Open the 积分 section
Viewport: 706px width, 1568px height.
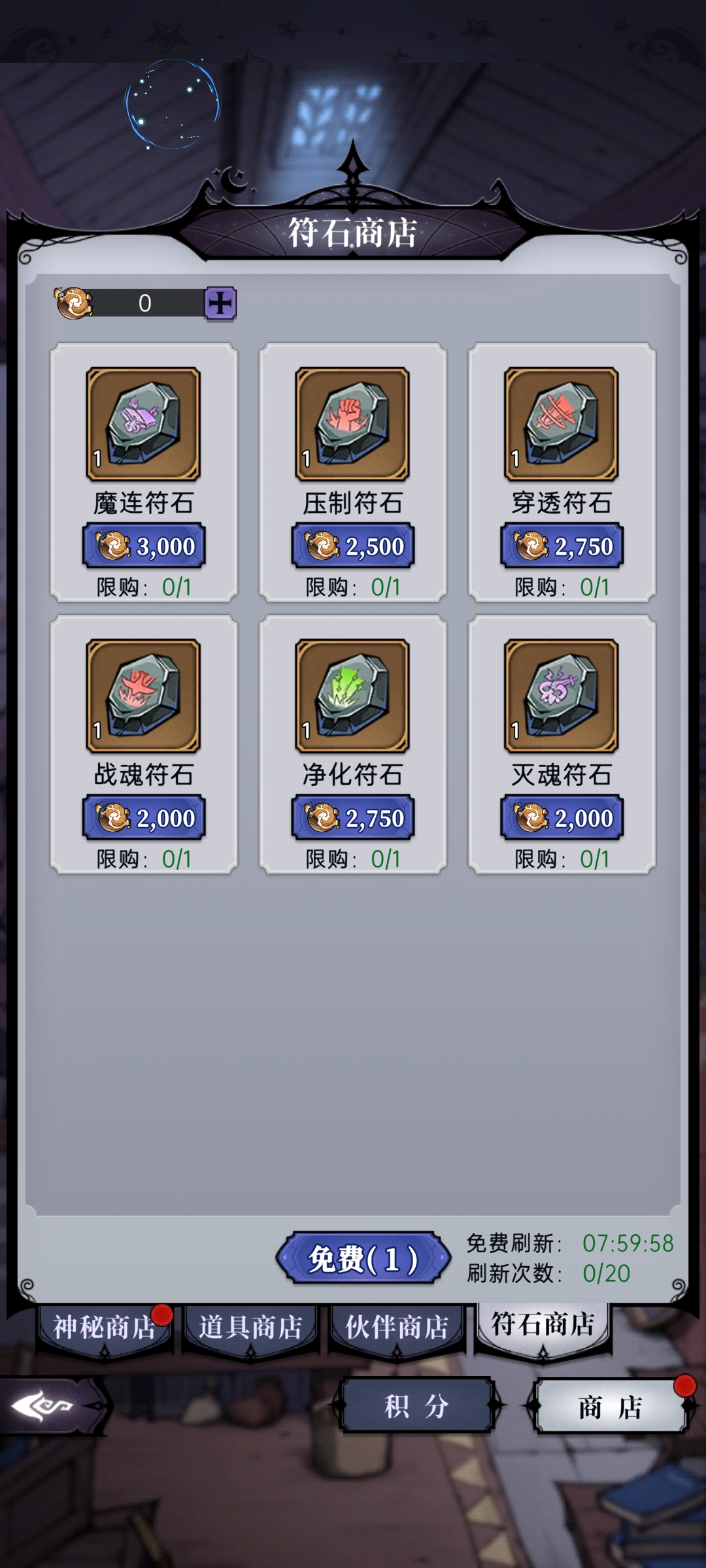coord(416,1406)
